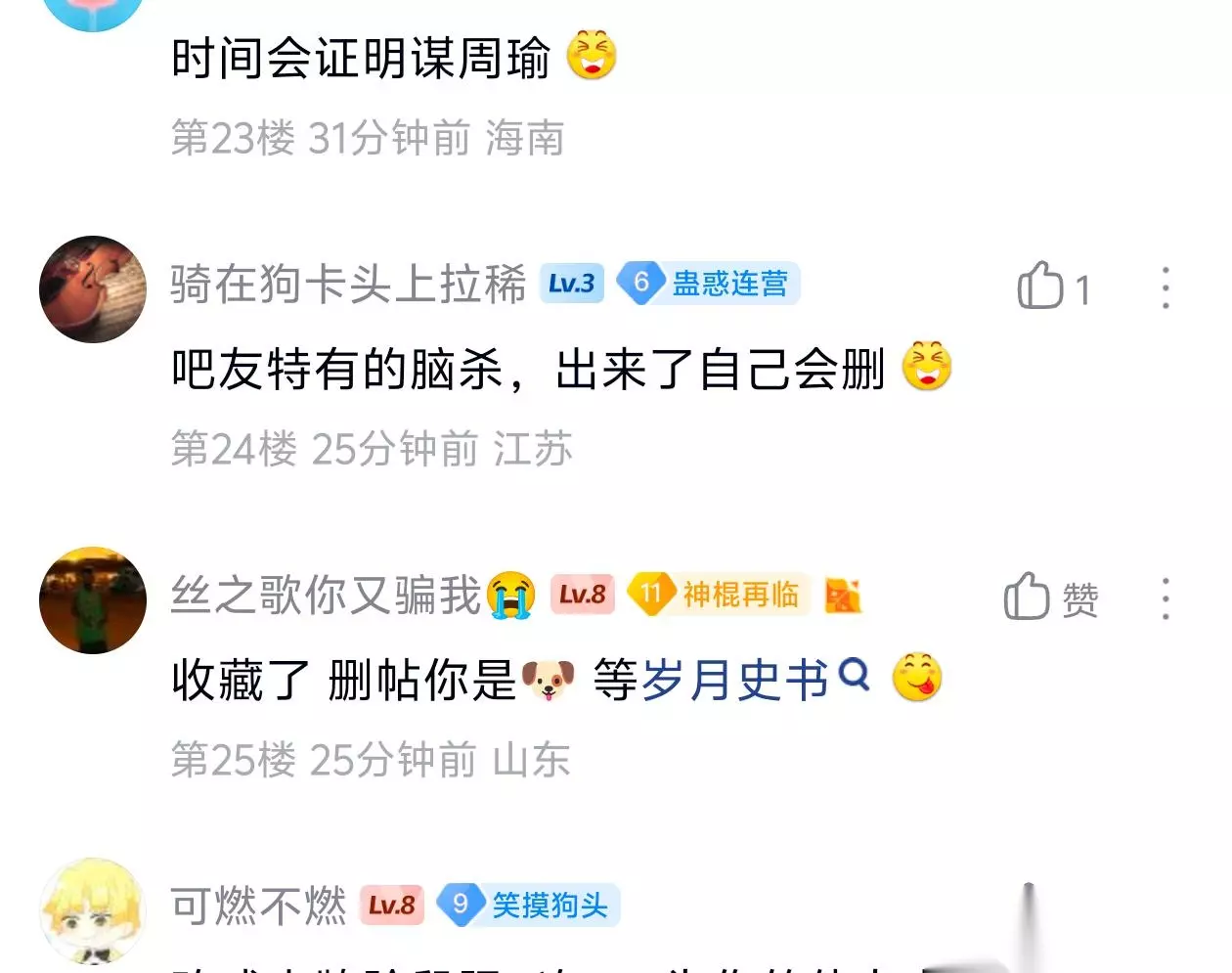
Task: Open 可燃不燃's profile avatar
Action: 93,910
